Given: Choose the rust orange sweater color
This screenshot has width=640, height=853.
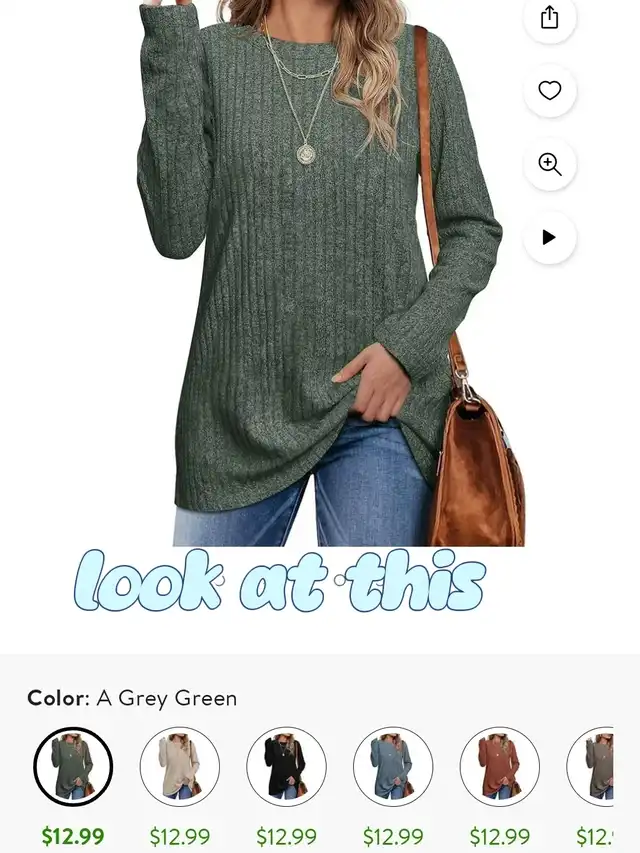Looking at the screenshot, I should pos(500,766).
